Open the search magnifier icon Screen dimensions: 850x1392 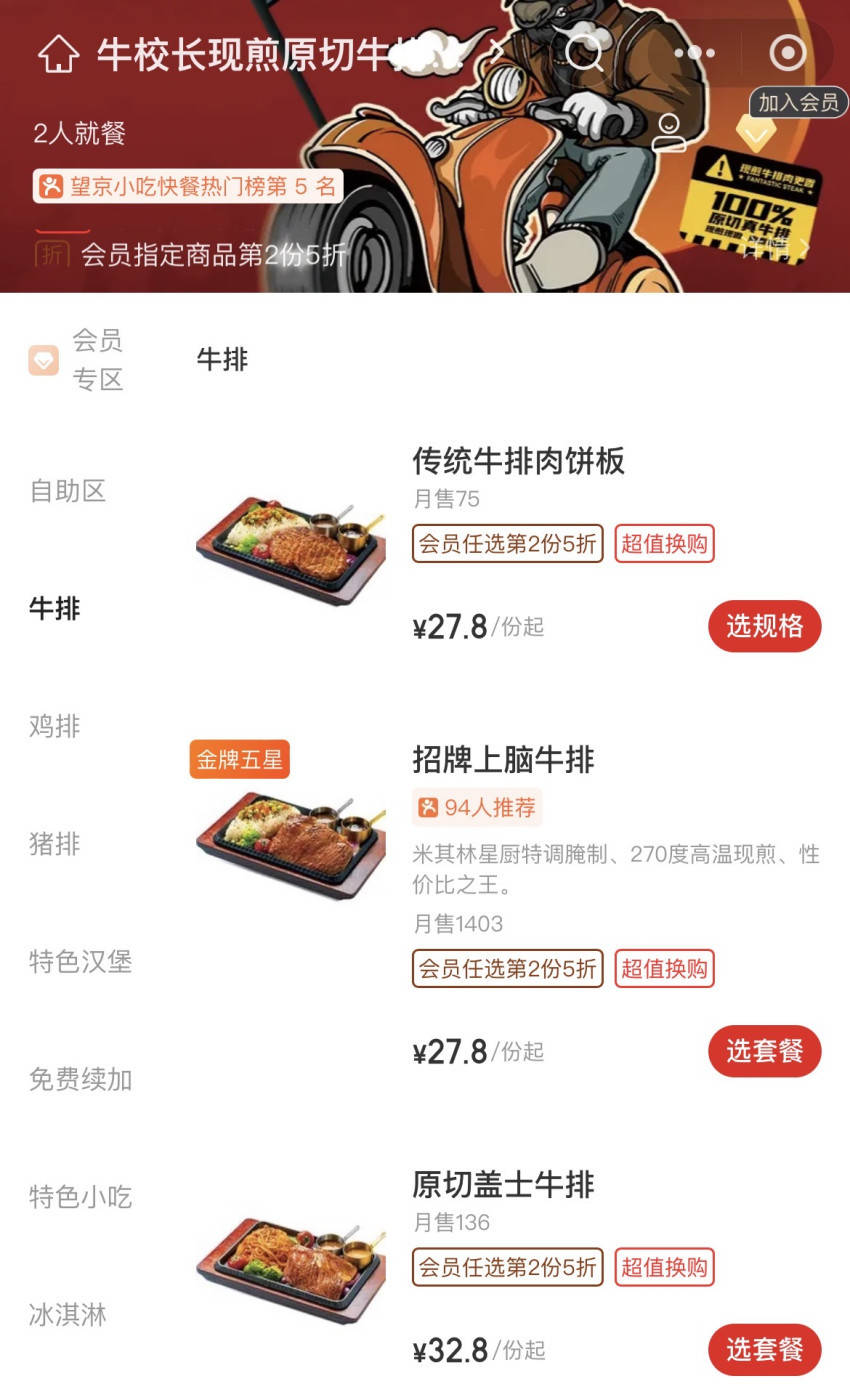click(584, 52)
